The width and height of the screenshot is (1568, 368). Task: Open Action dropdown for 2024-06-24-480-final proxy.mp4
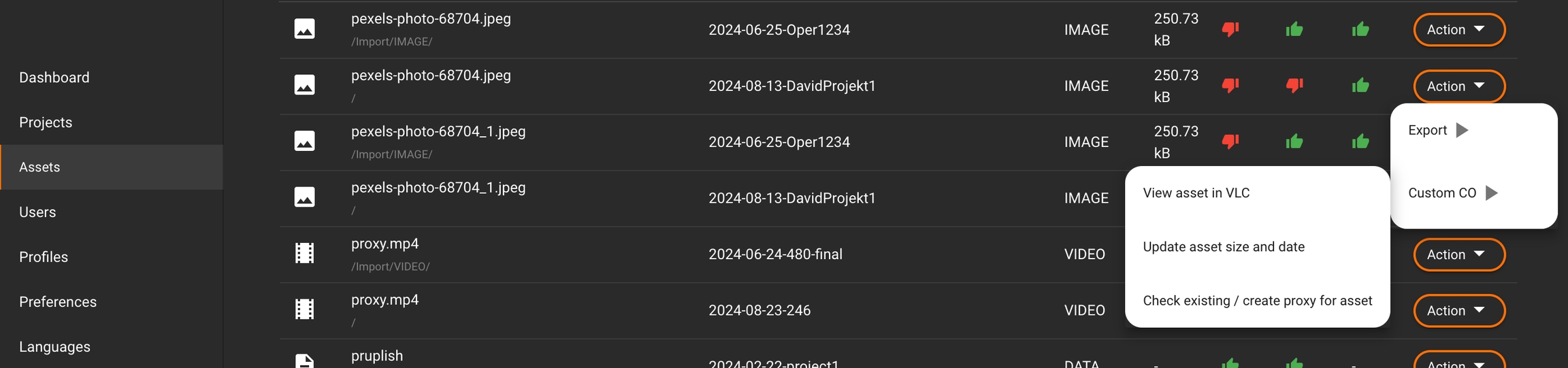[x=1458, y=254]
